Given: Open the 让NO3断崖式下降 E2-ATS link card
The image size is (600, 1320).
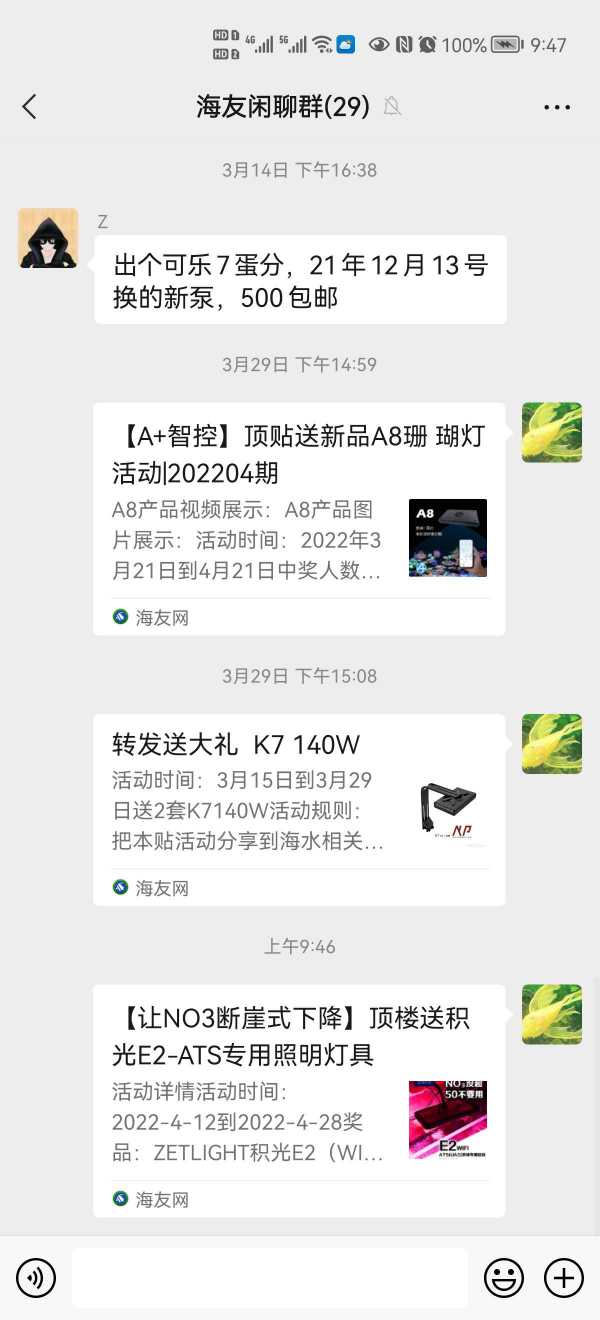Looking at the screenshot, I should pos(299,1100).
